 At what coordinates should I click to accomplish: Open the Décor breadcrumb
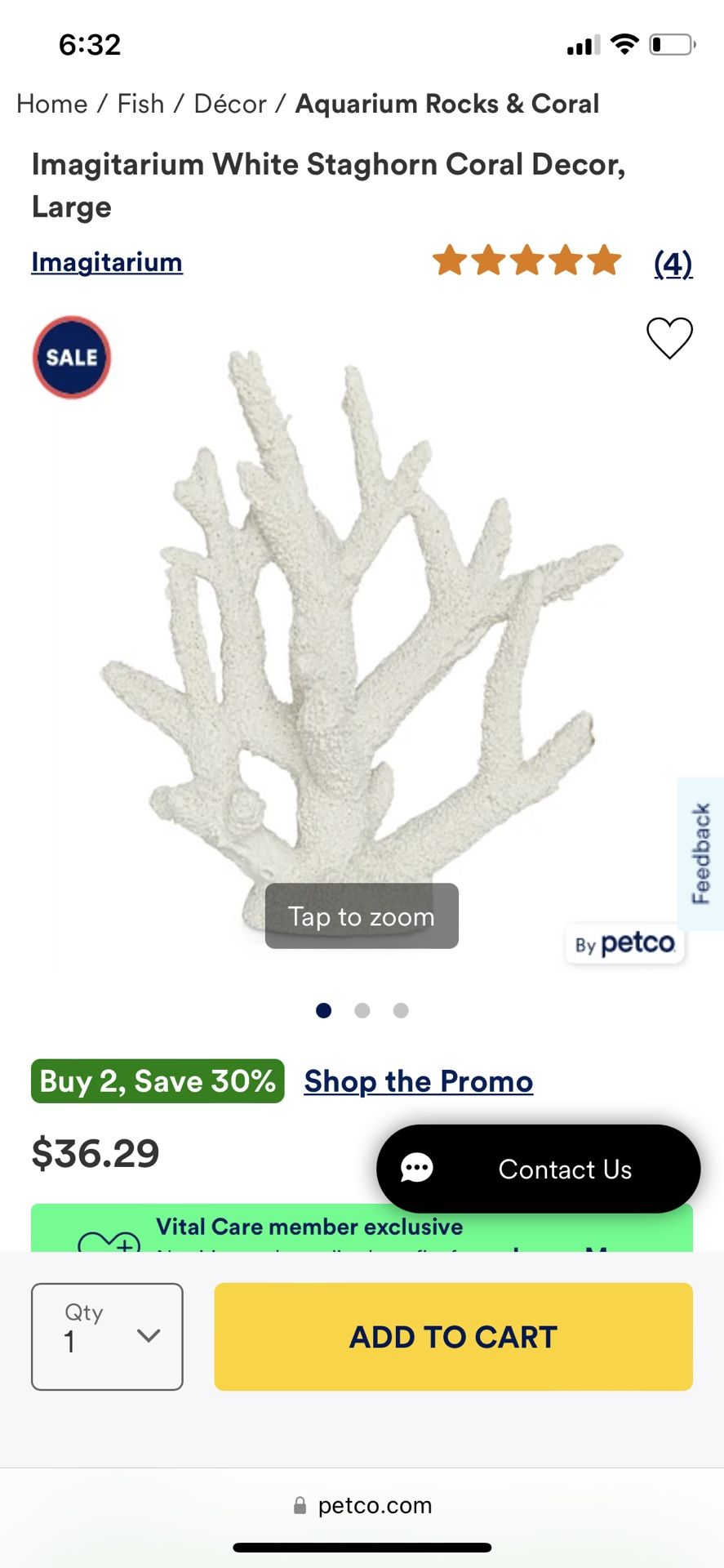click(x=230, y=104)
